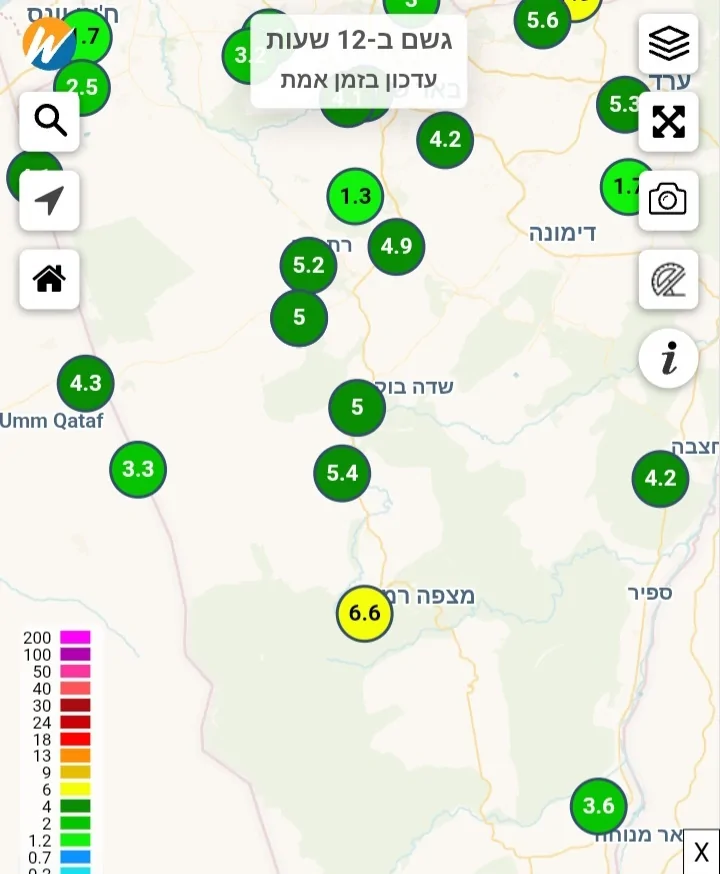The width and height of the screenshot is (720, 874).
Task: Open the map layers selector
Action: tap(668, 43)
